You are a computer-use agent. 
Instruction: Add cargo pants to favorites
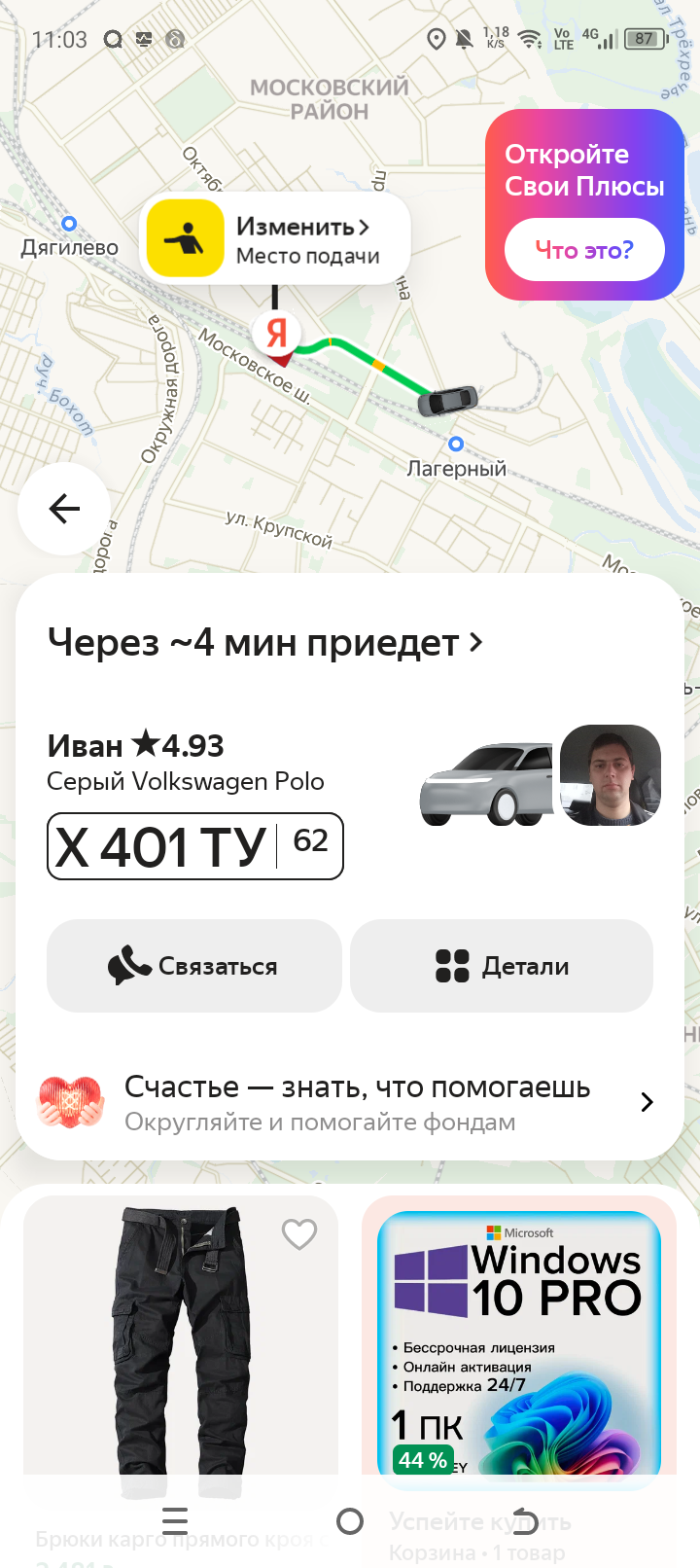coord(299,1234)
